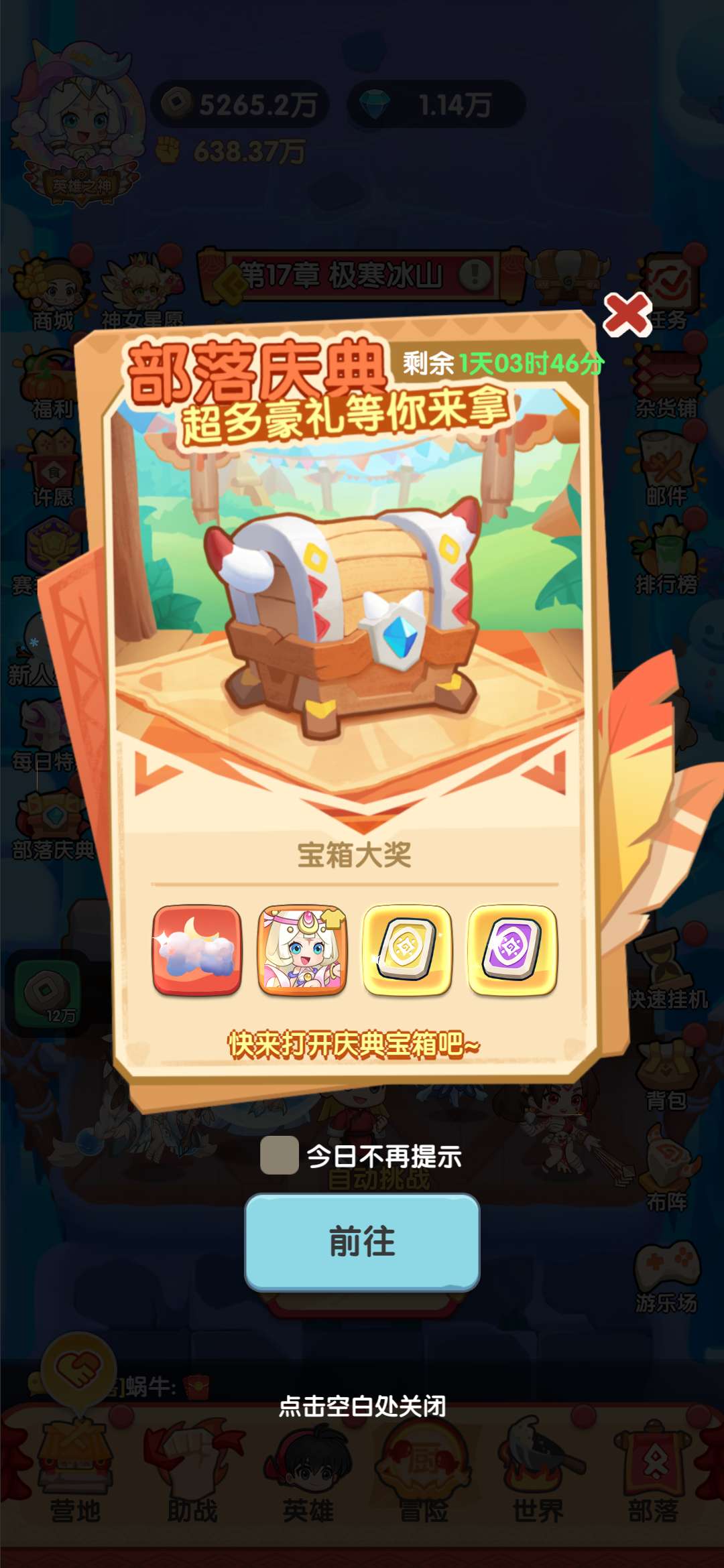View the hero character reward item
The height and width of the screenshot is (1568, 724).
coord(302,951)
